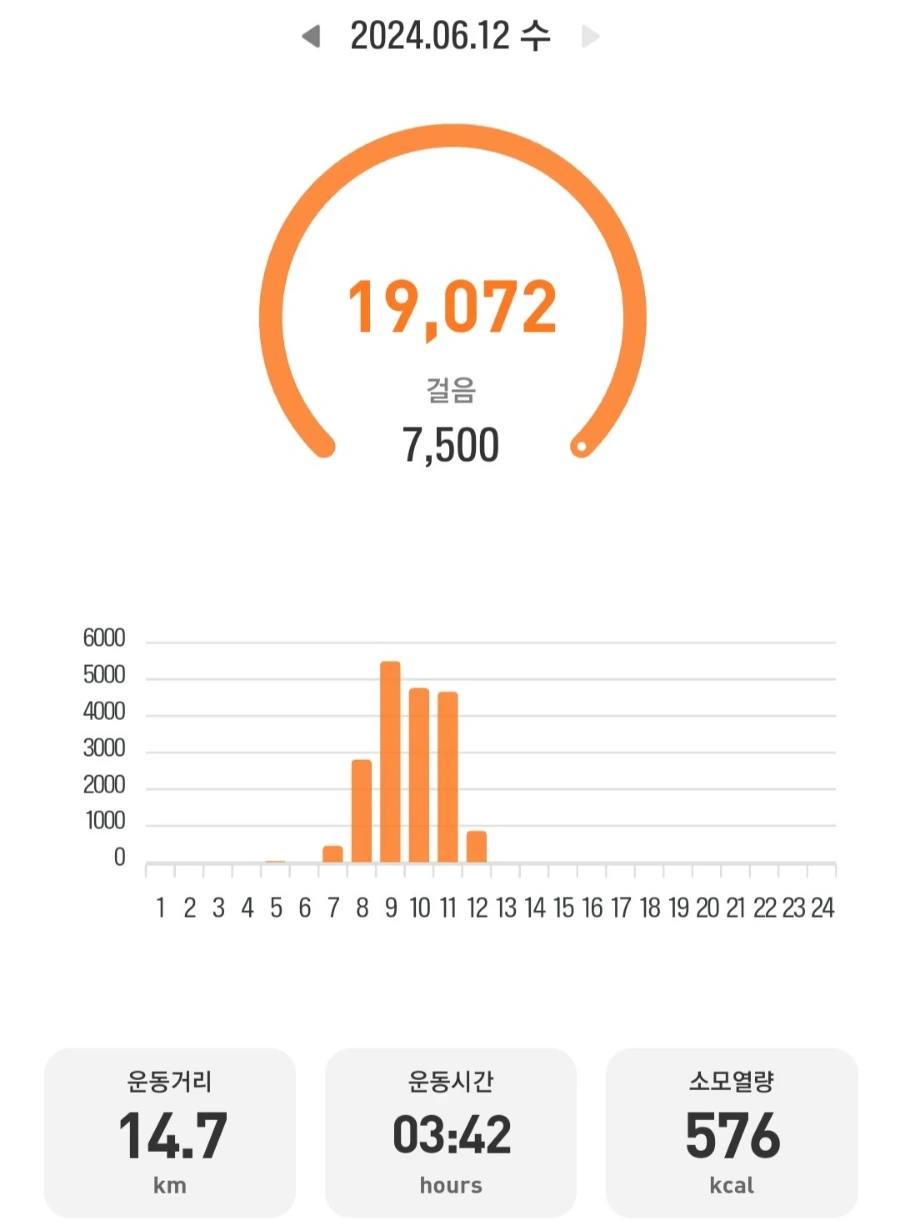This screenshot has width=900, height=1230.
Task: Click the right arrow to view next day
Action: pos(590,36)
